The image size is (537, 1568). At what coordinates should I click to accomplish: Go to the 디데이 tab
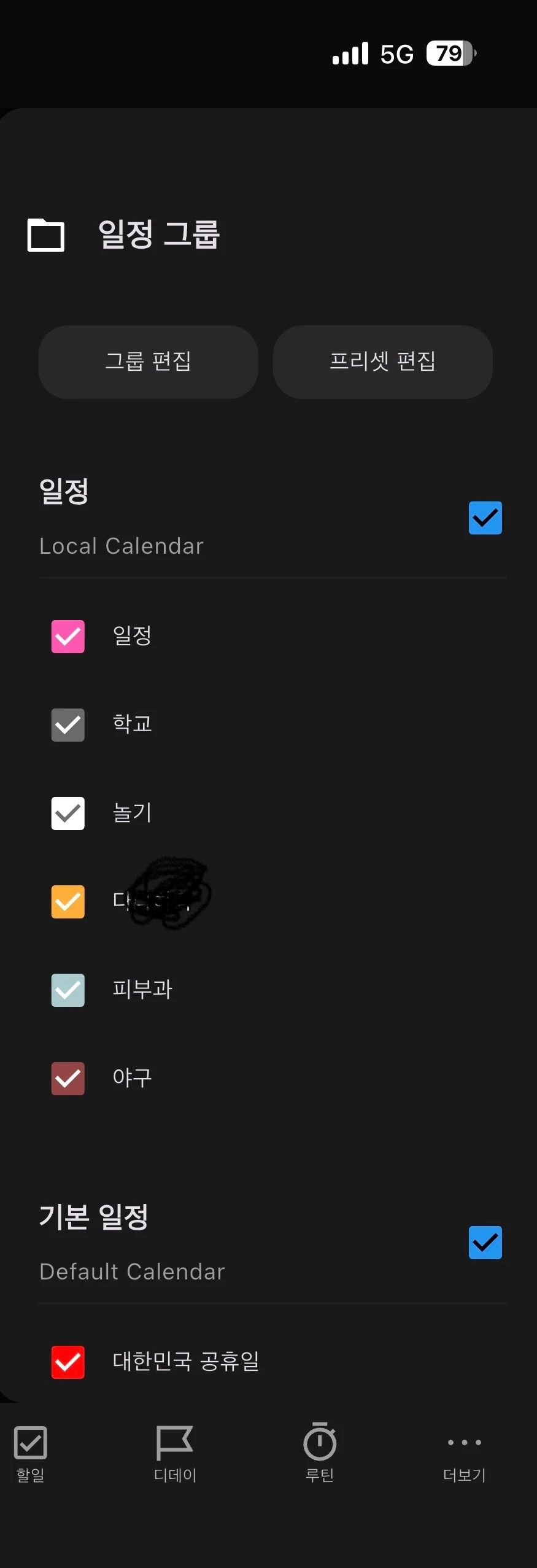175,1453
